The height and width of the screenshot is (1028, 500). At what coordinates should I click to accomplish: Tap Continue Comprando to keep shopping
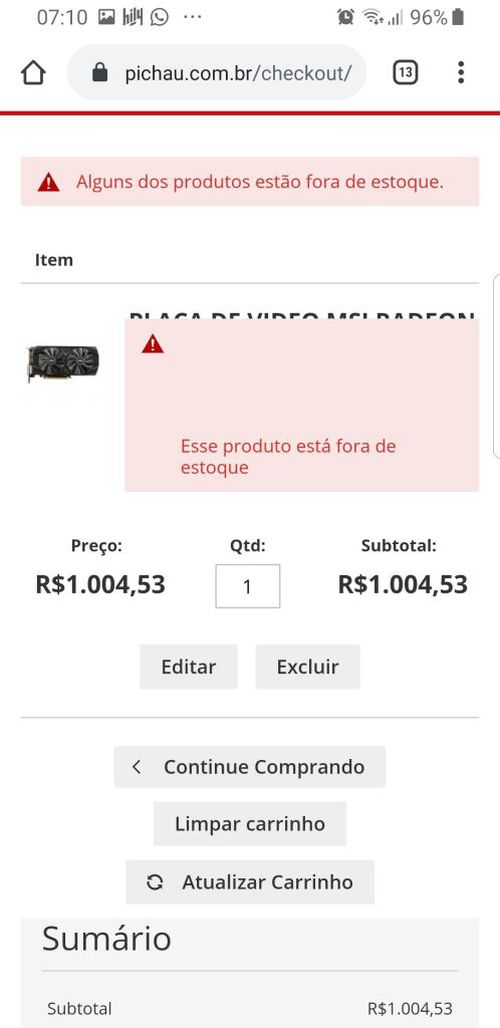tap(250, 766)
